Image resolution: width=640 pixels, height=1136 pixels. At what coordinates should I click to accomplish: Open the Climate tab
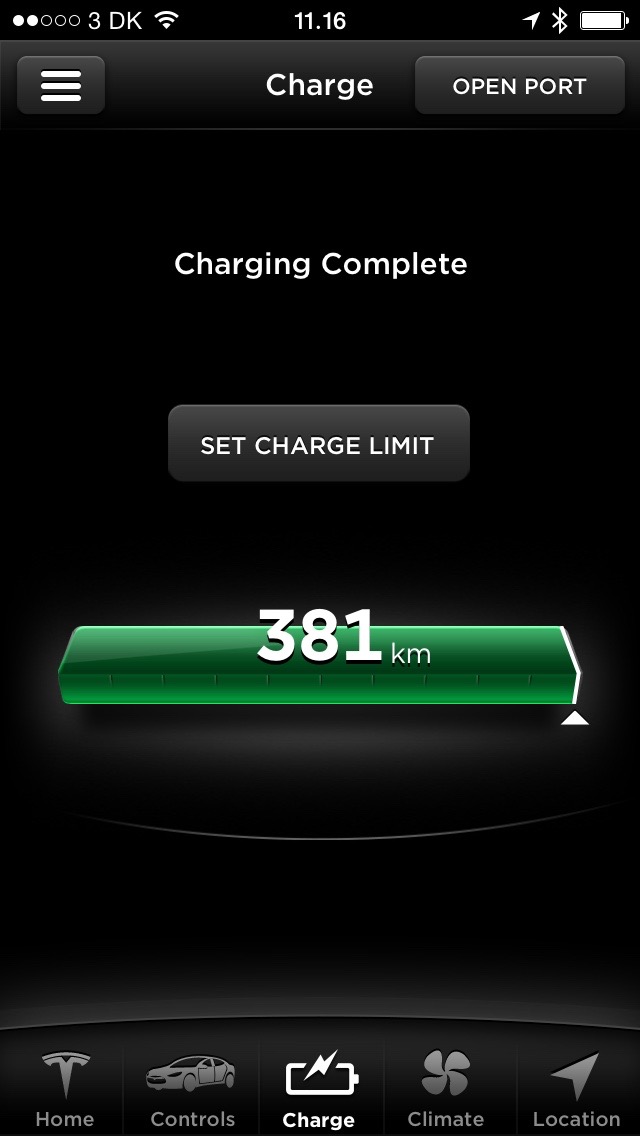(x=446, y=1089)
